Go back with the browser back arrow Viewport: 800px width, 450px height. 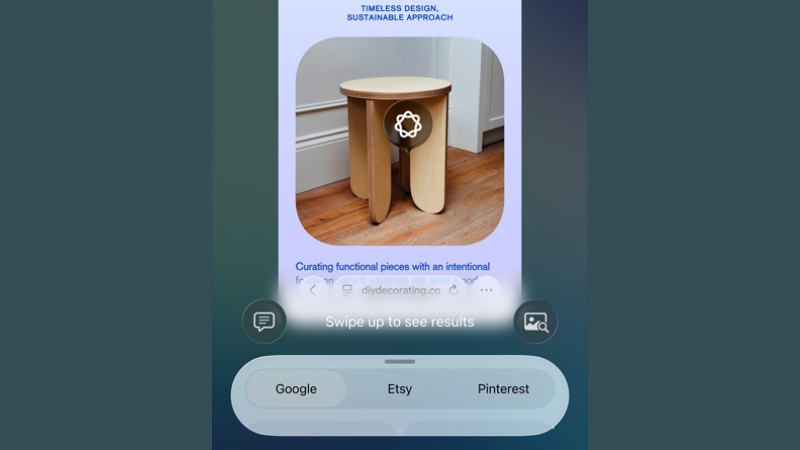(312, 290)
